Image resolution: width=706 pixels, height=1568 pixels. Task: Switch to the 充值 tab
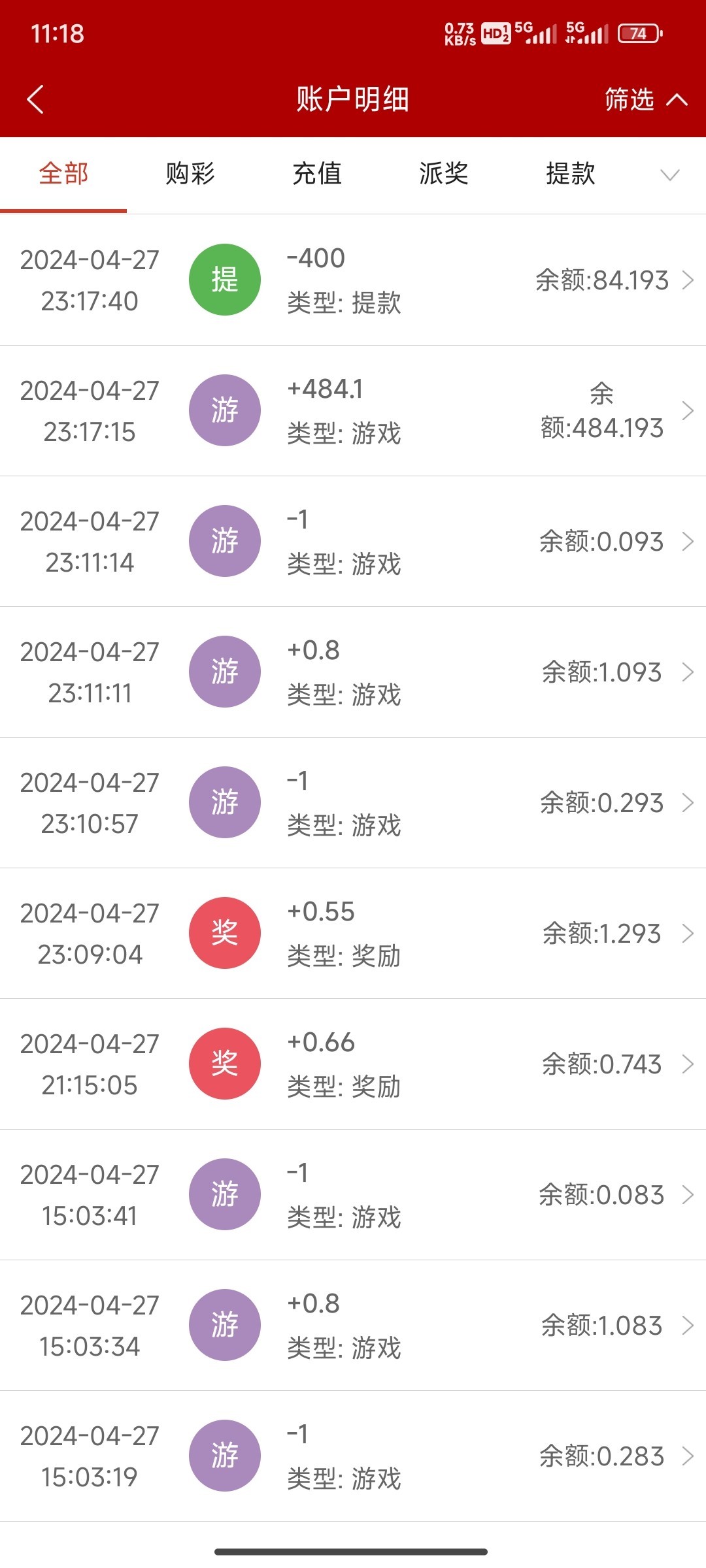point(317,174)
